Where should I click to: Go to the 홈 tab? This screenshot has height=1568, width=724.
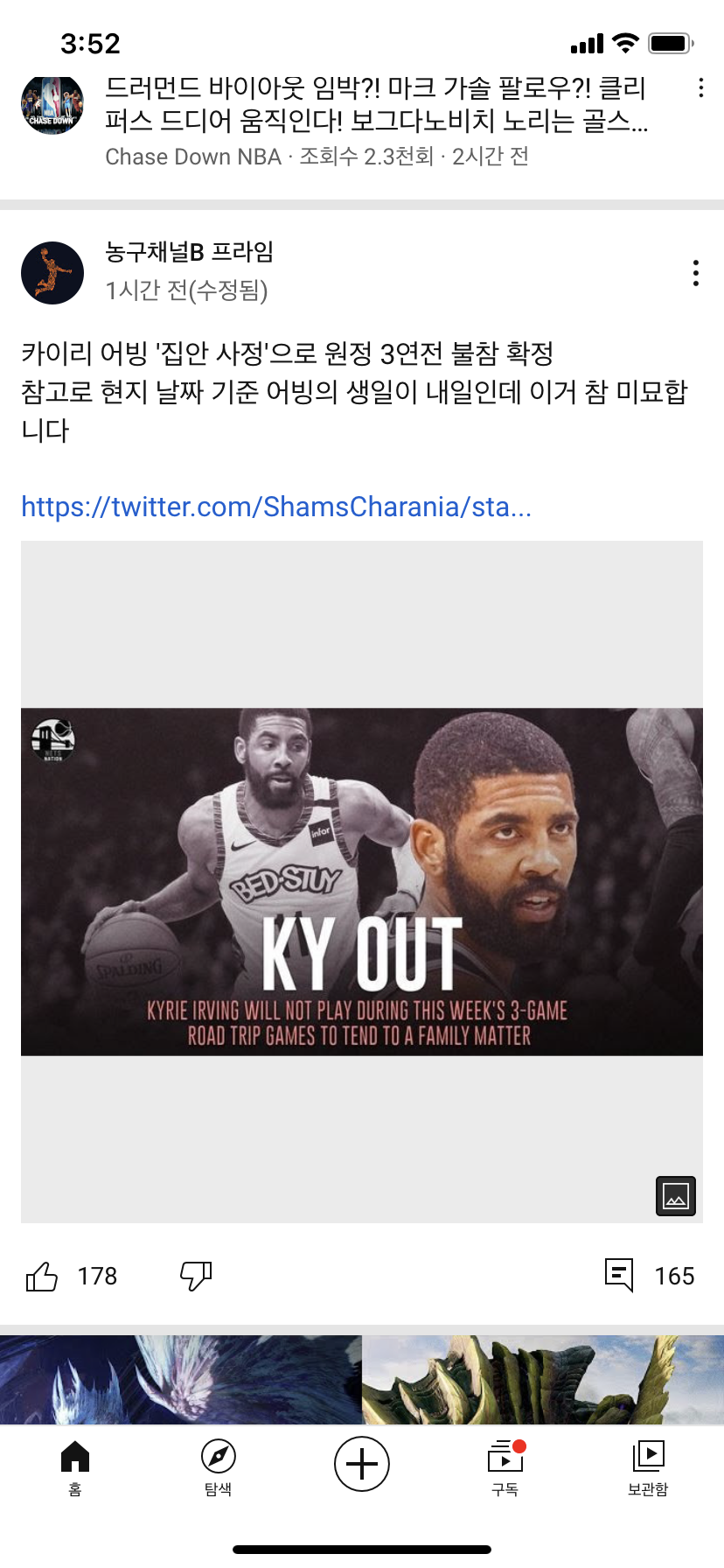(x=75, y=1466)
